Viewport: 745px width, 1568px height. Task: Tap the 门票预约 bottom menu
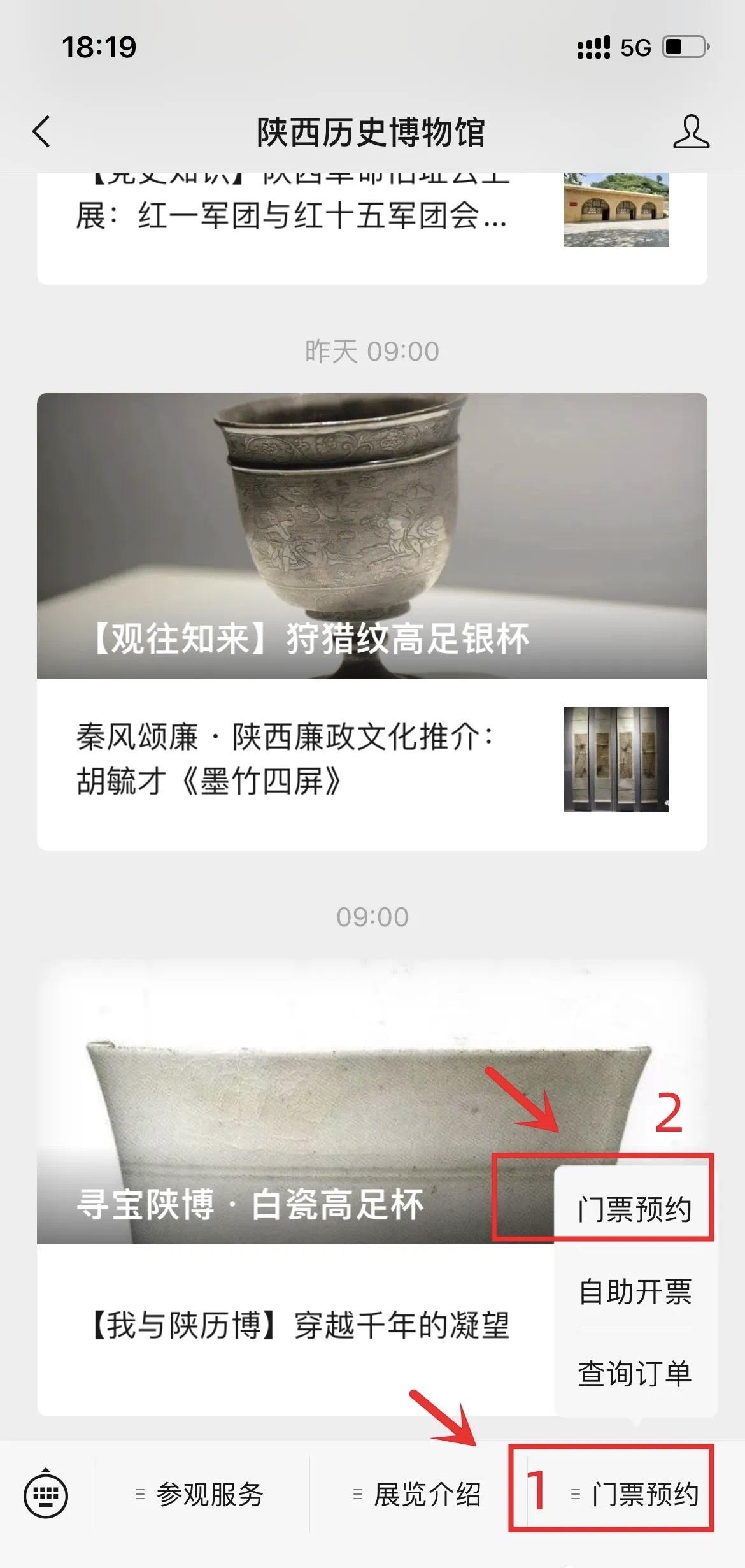pos(637,1494)
